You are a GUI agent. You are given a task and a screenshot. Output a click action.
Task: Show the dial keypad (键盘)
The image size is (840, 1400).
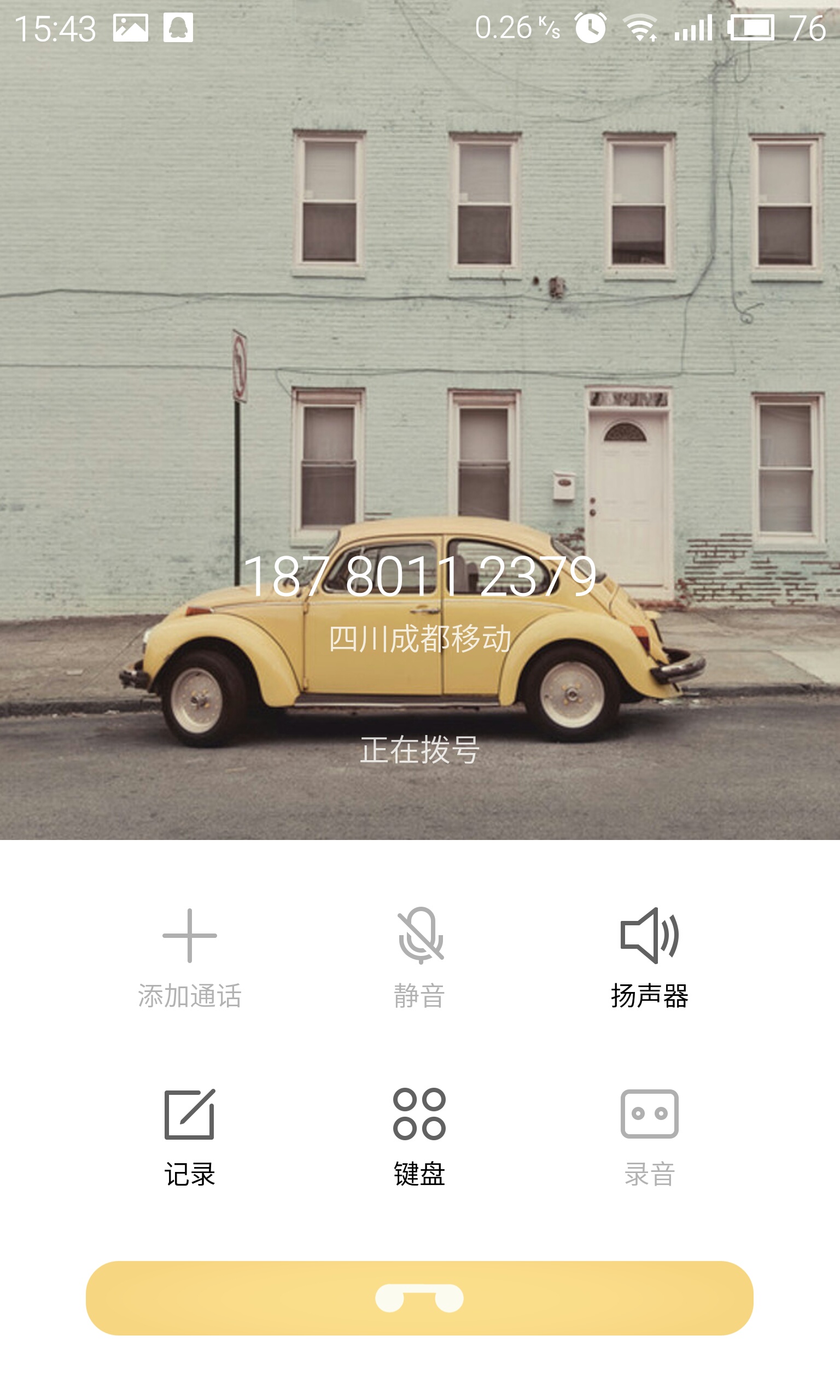point(419,1137)
